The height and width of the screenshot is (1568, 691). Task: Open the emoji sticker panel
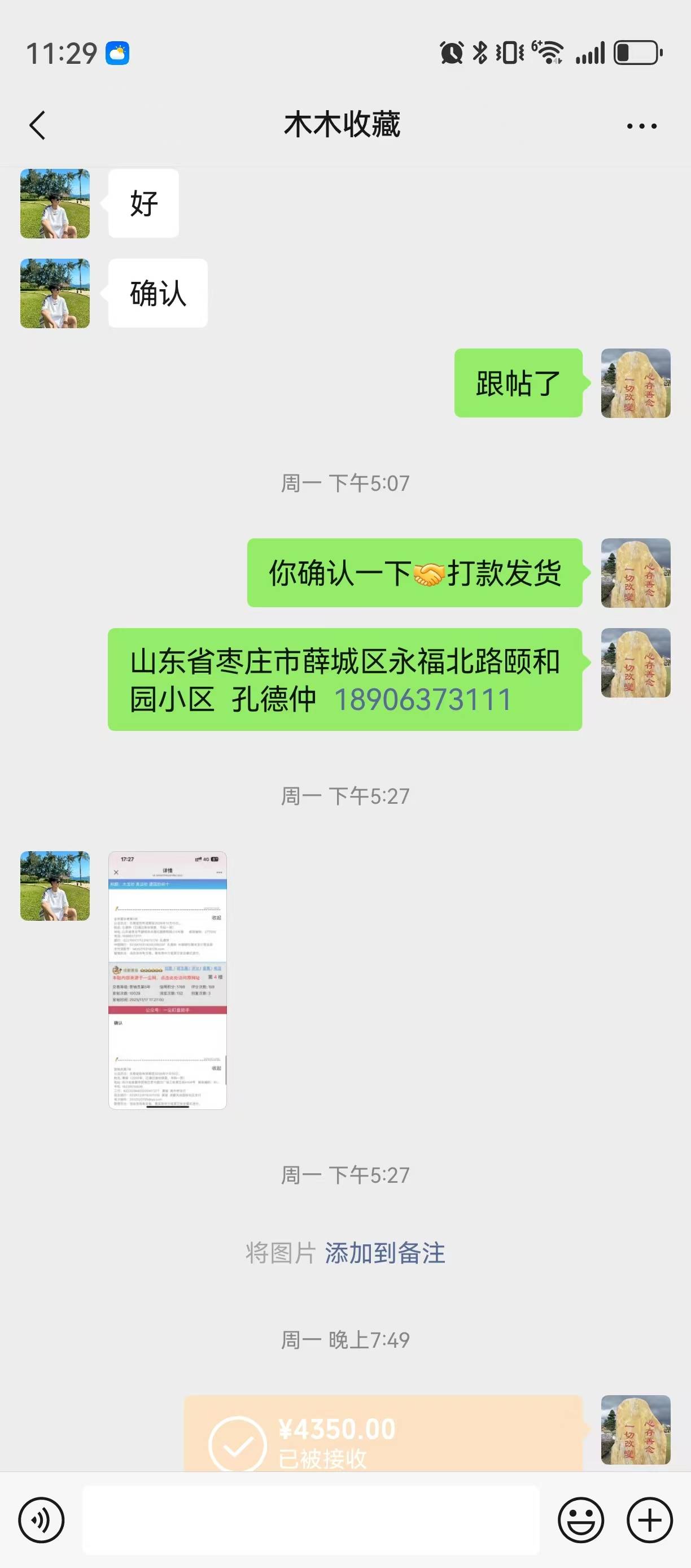coord(581,1520)
